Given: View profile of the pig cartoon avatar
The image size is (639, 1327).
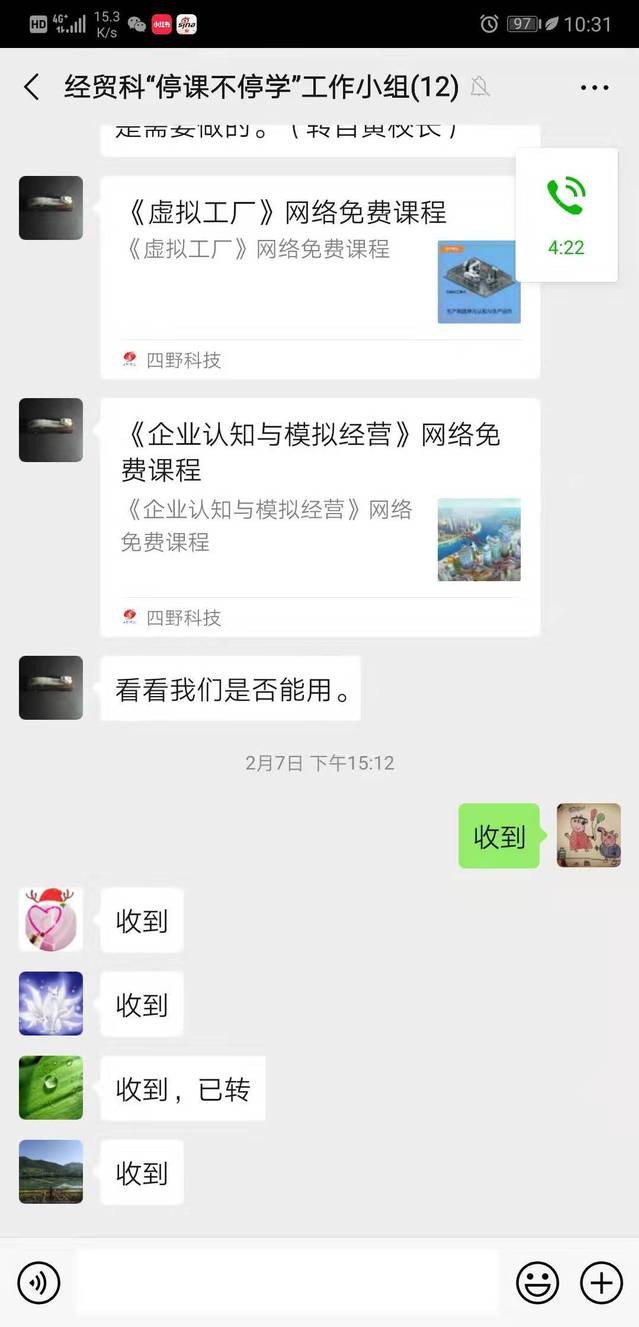Looking at the screenshot, I should tap(588, 835).
